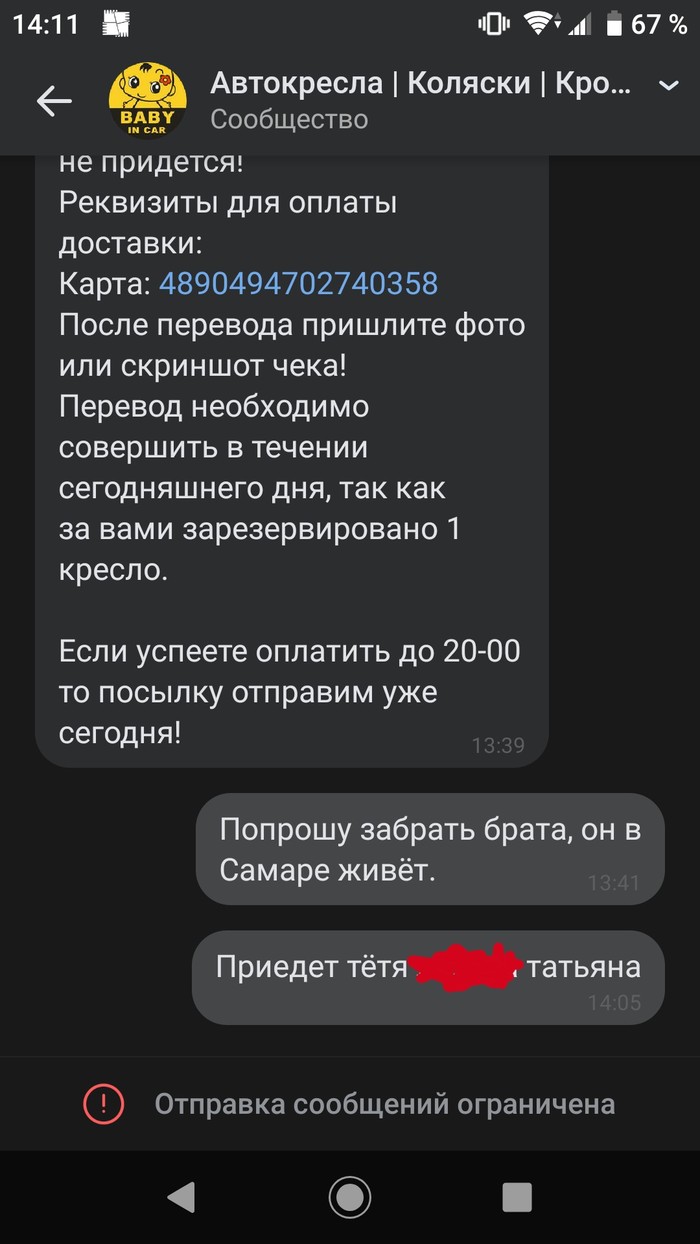Tap card number link 4890494702740358

point(298,284)
